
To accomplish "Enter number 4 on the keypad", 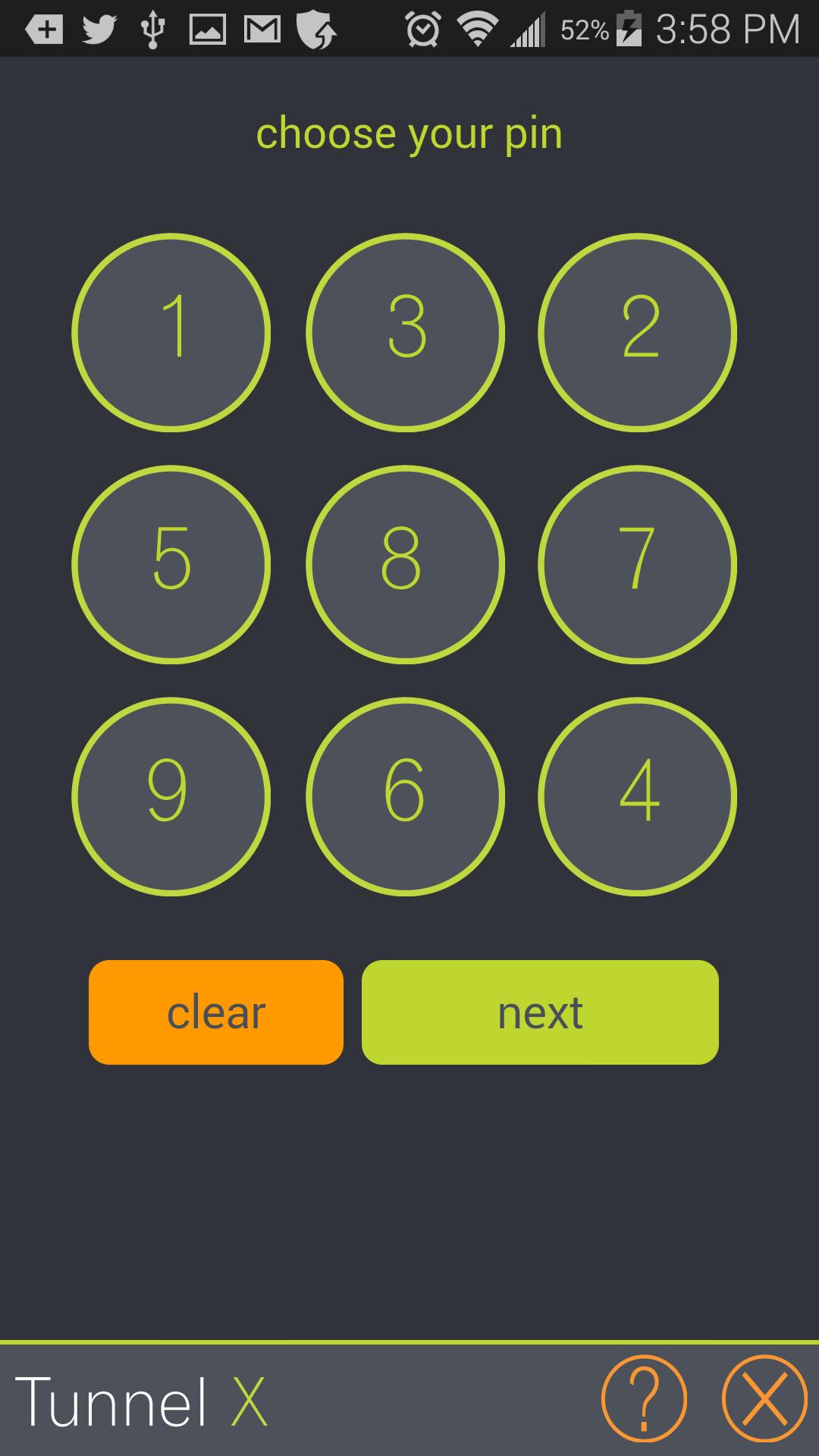I will tap(637, 796).
